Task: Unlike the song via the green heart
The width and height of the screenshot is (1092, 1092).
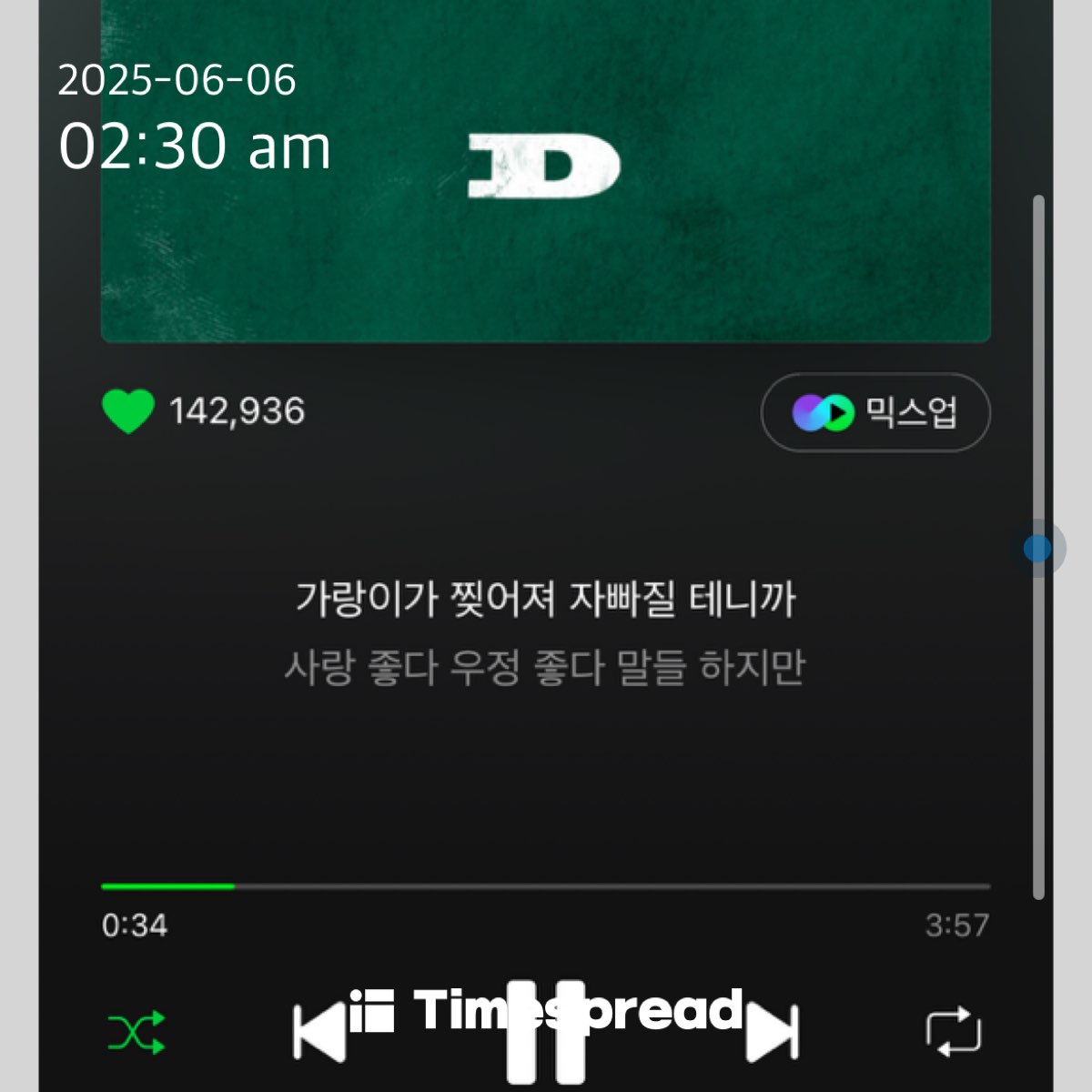Action: 128,411
